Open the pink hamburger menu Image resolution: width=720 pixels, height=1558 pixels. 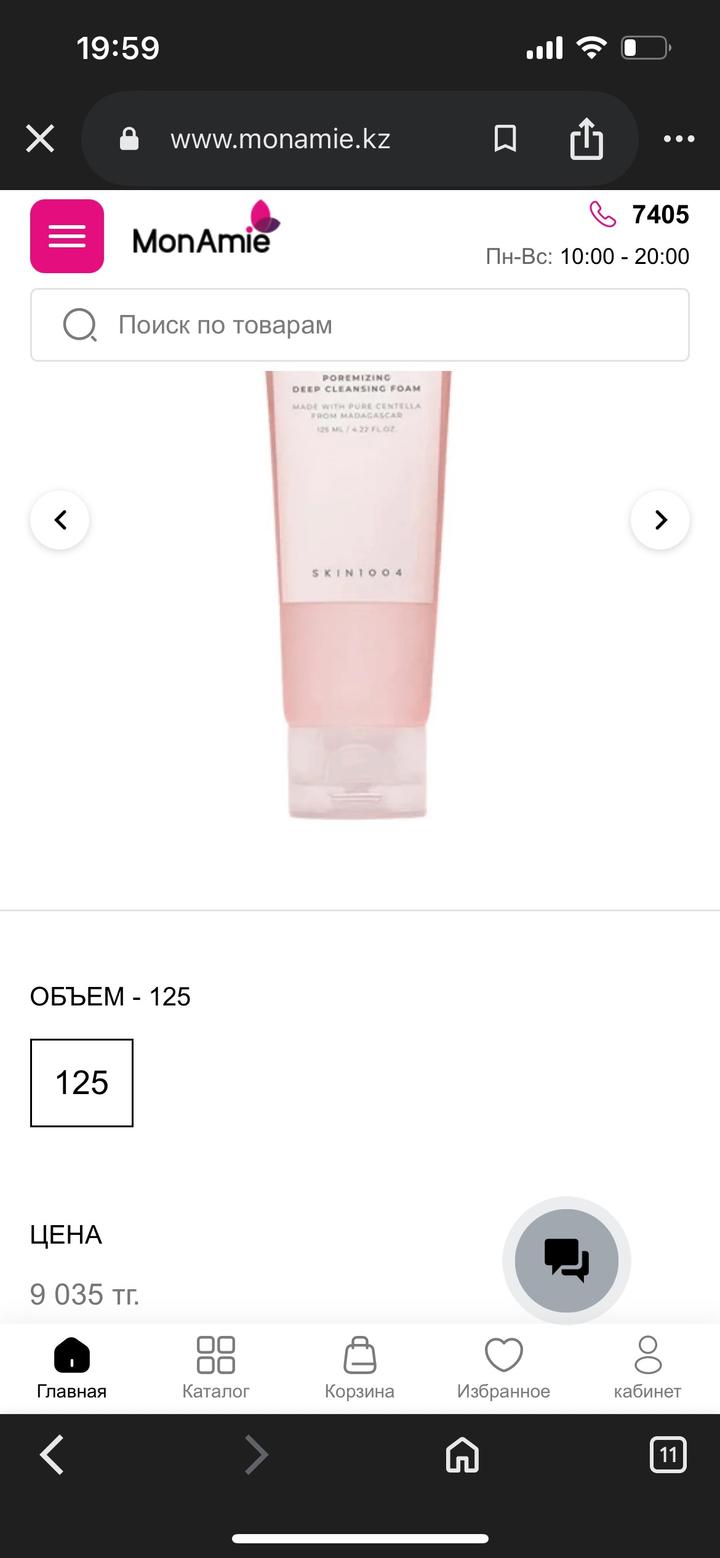(67, 236)
